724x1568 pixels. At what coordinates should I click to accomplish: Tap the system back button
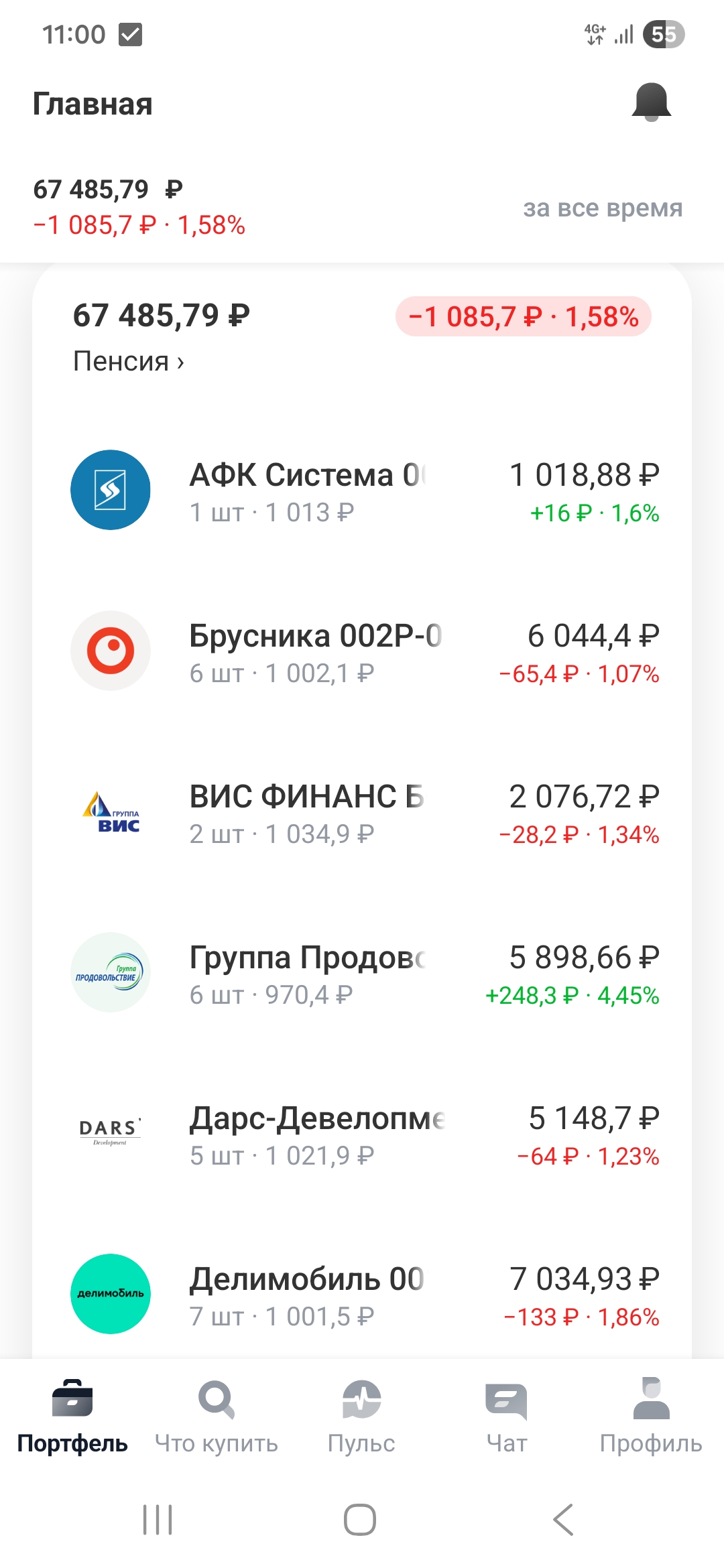564,1520
